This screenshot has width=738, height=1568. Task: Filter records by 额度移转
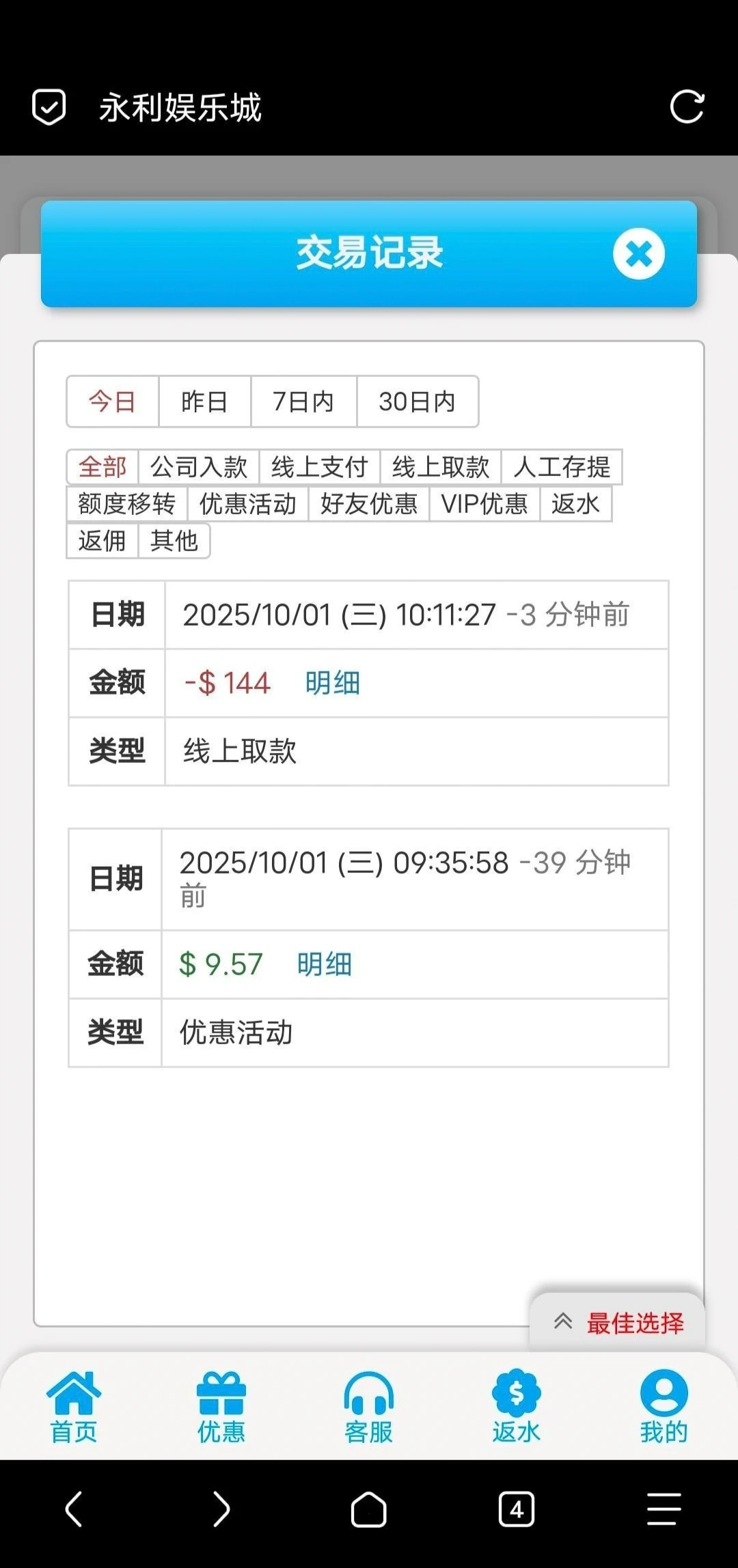click(127, 504)
